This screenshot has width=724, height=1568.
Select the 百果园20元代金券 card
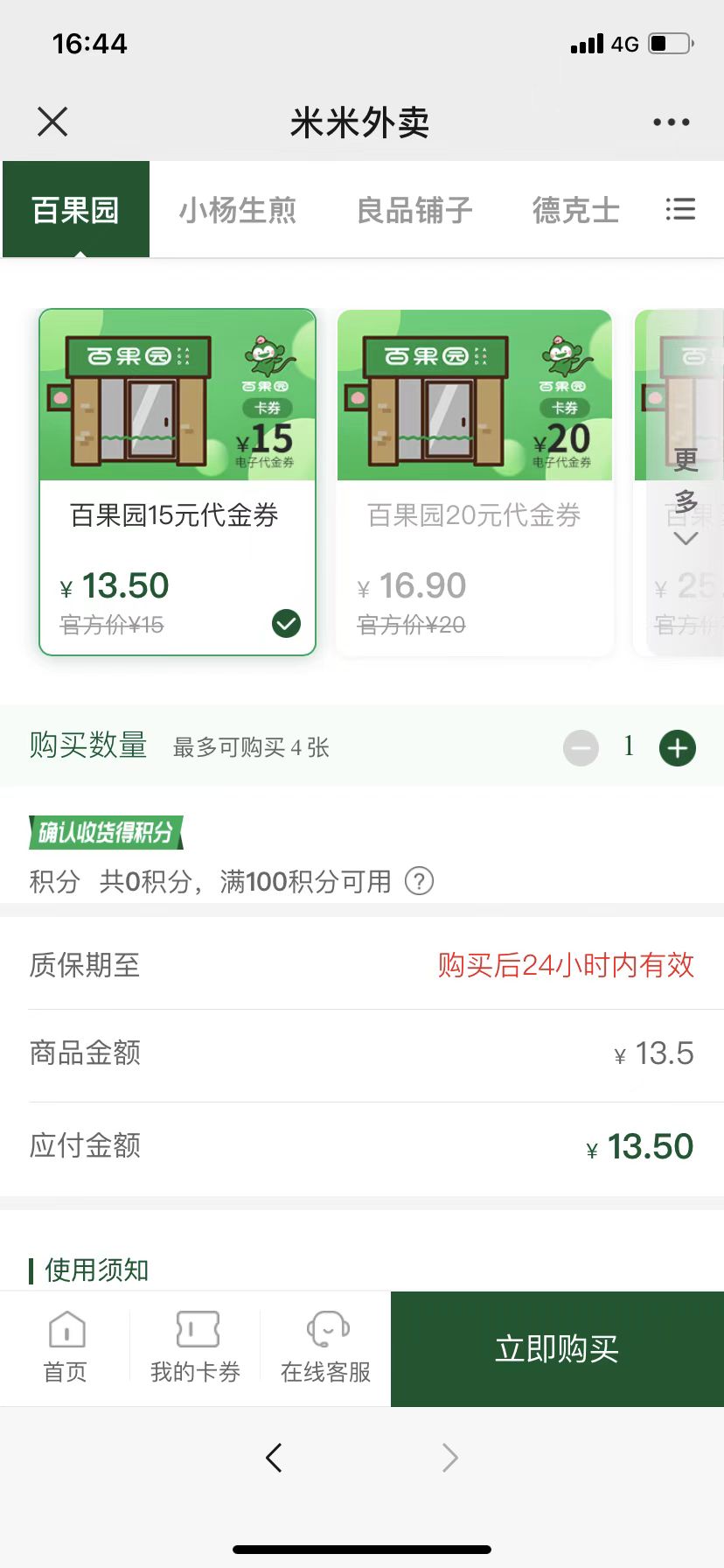pos(474,481)
